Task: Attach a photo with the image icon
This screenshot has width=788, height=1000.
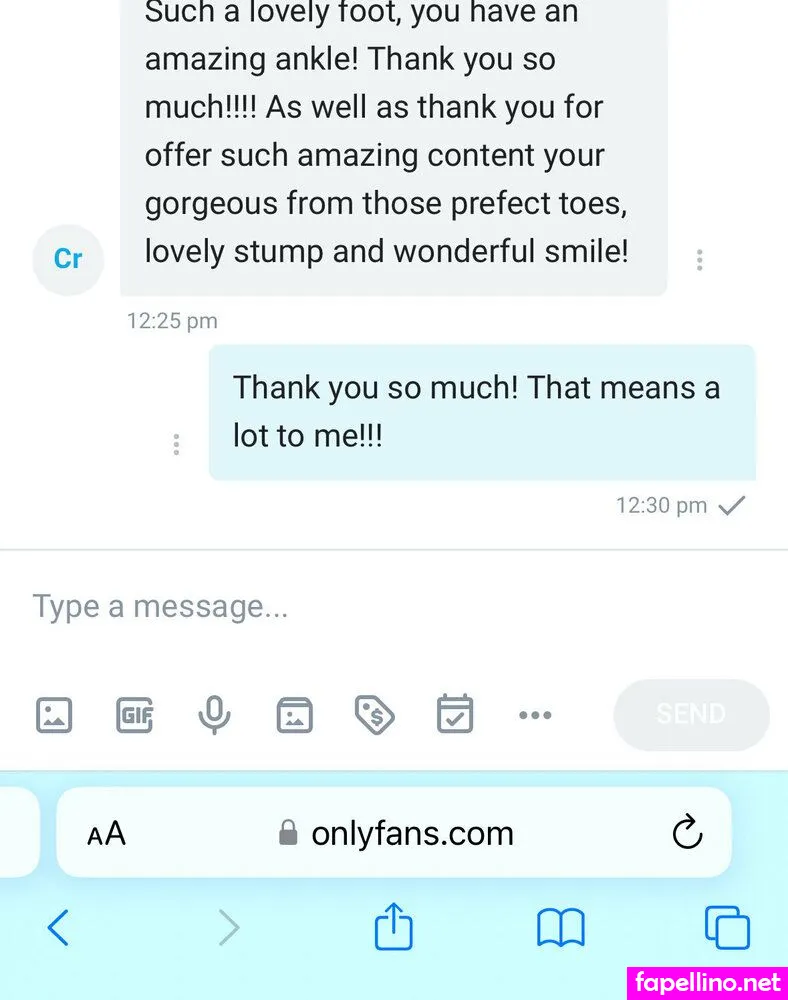Action: click(x=54, y=715)
